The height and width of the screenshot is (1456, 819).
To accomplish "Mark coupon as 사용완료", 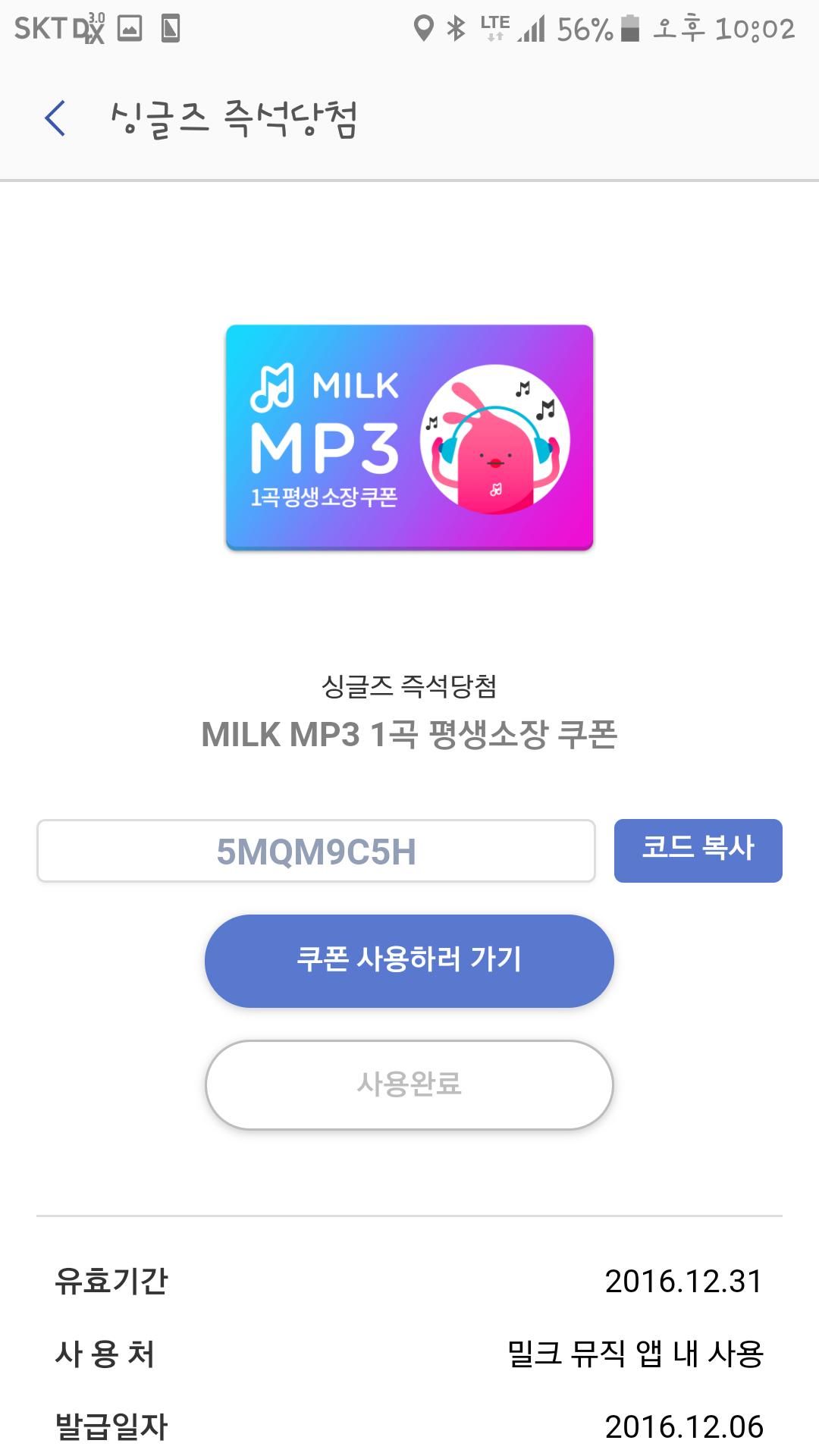I will pos(409,1084).
